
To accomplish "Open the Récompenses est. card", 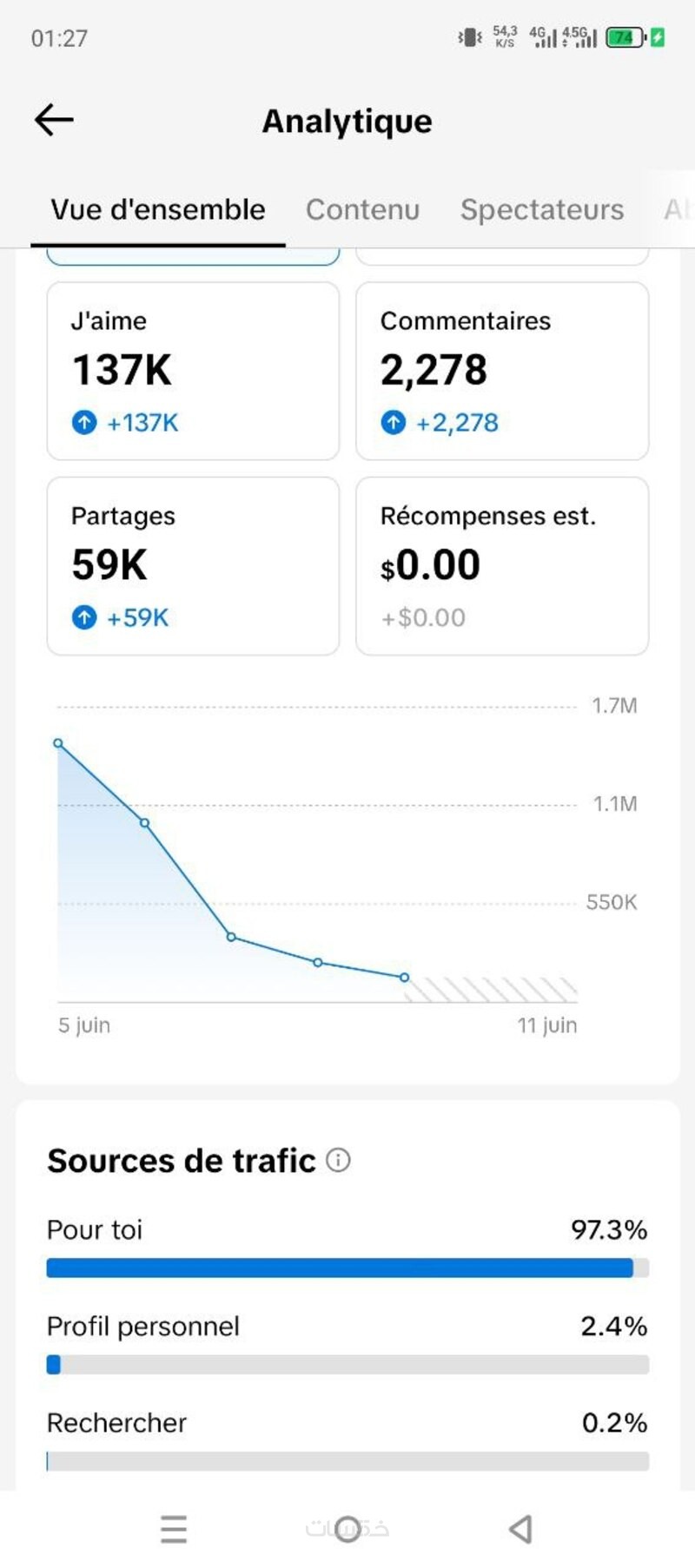I will click(502, 566).
